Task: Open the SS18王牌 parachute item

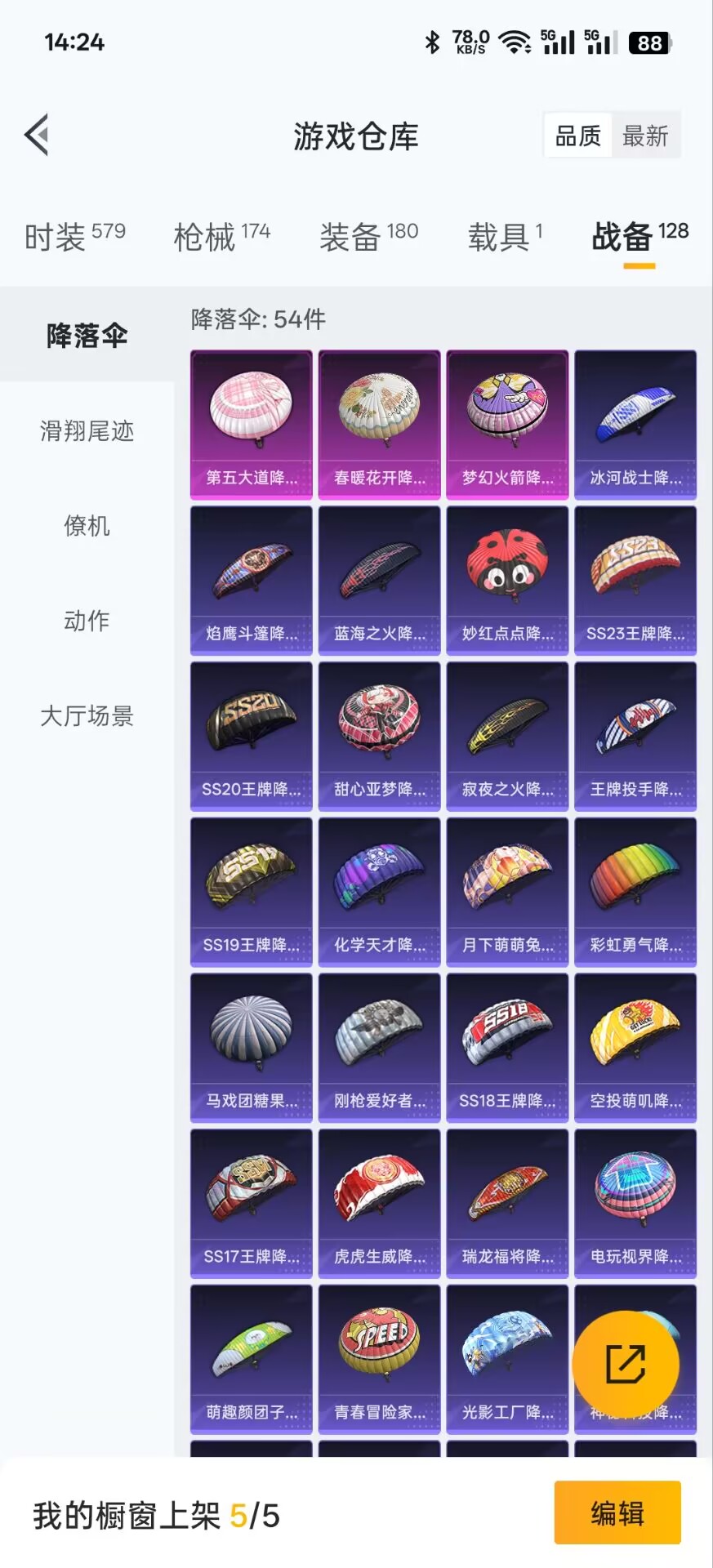Action: (507, 1049)
